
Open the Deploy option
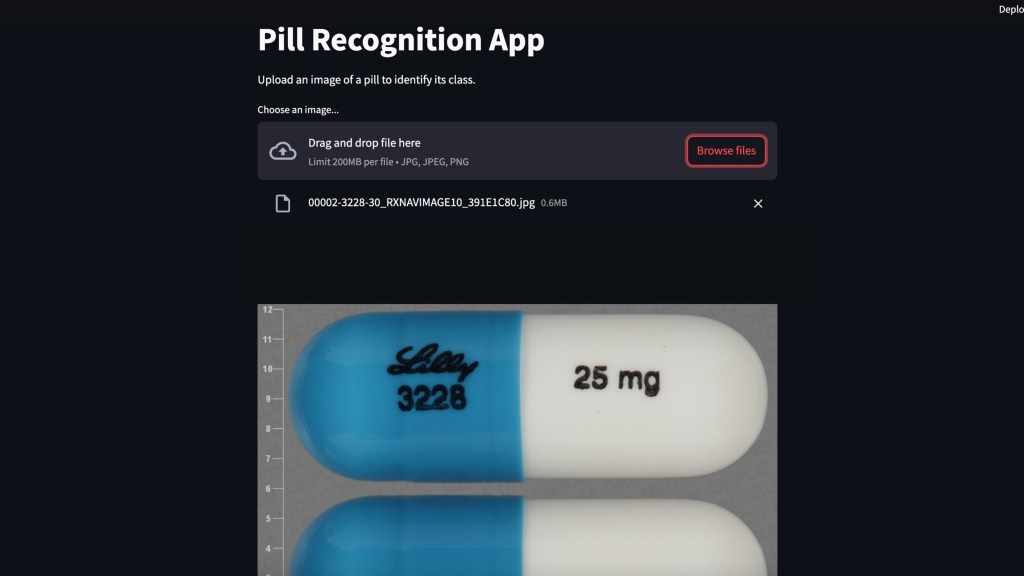(x=1010, y=9)
